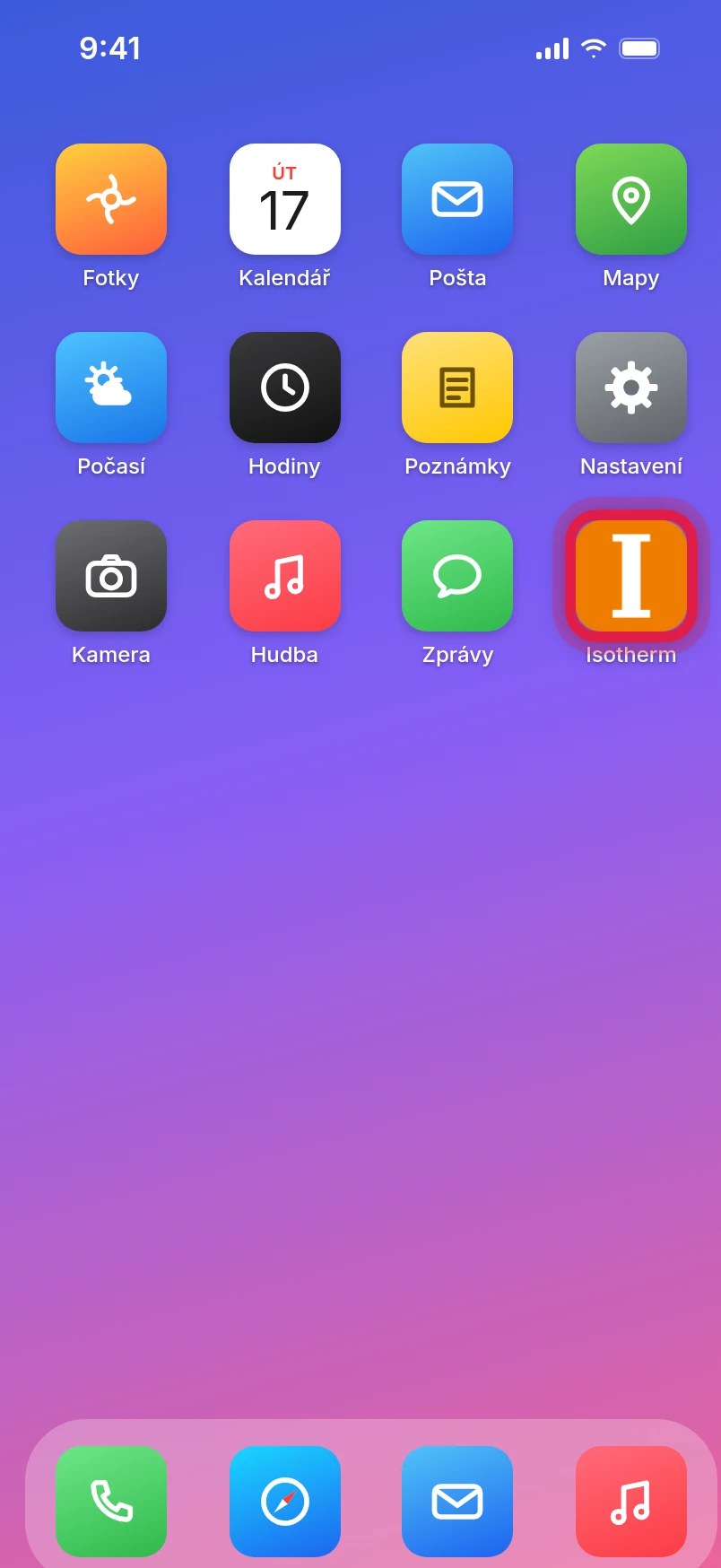This screenshot has height=1568, width=721.
Task: Open Nastavení settings
Action: (x=631, y=388)
